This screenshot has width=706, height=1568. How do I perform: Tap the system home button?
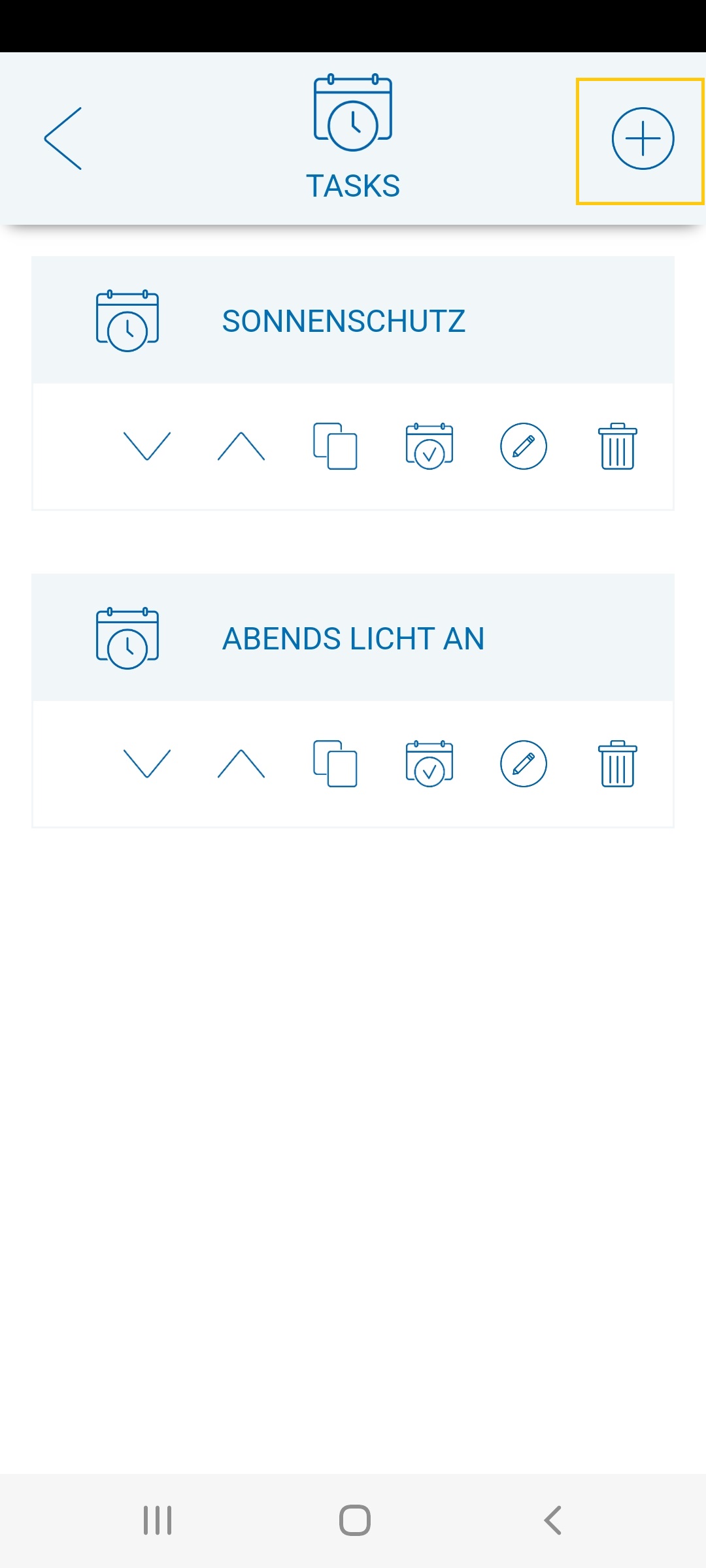point(354,1520)
